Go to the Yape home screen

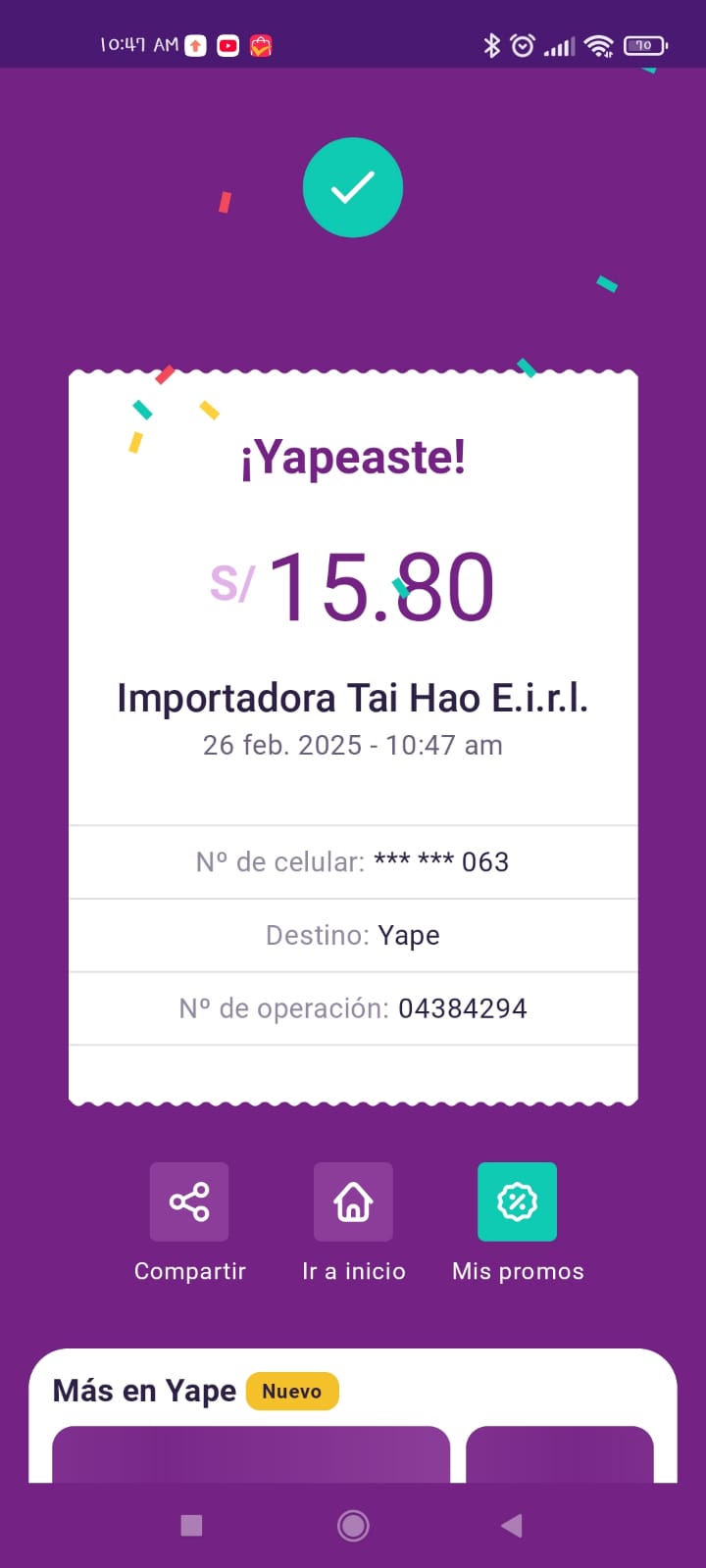pyautogui.click(x=353, y=1201)
